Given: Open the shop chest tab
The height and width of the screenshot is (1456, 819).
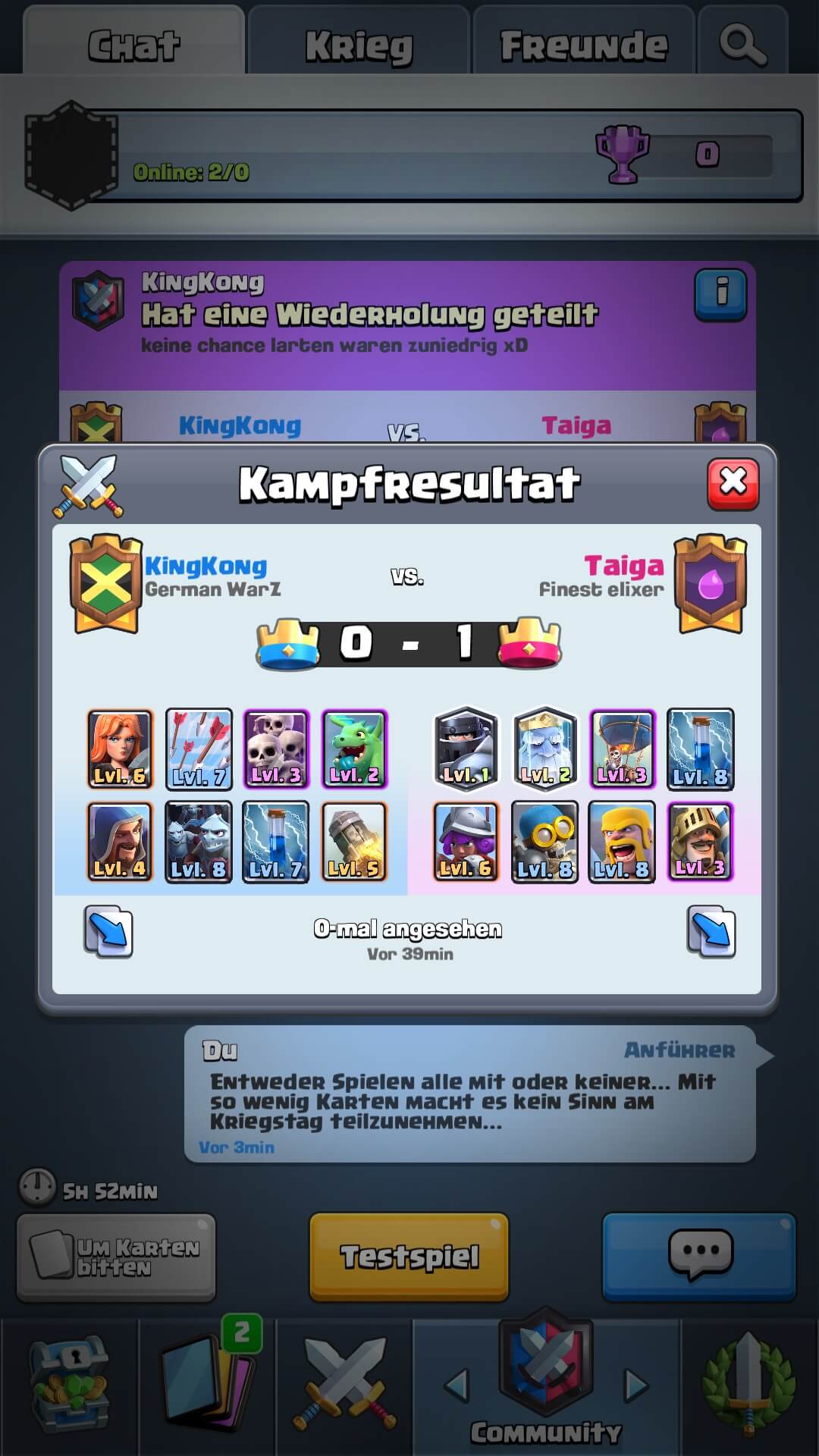Looking at the screenshot, I should 70,1384.
